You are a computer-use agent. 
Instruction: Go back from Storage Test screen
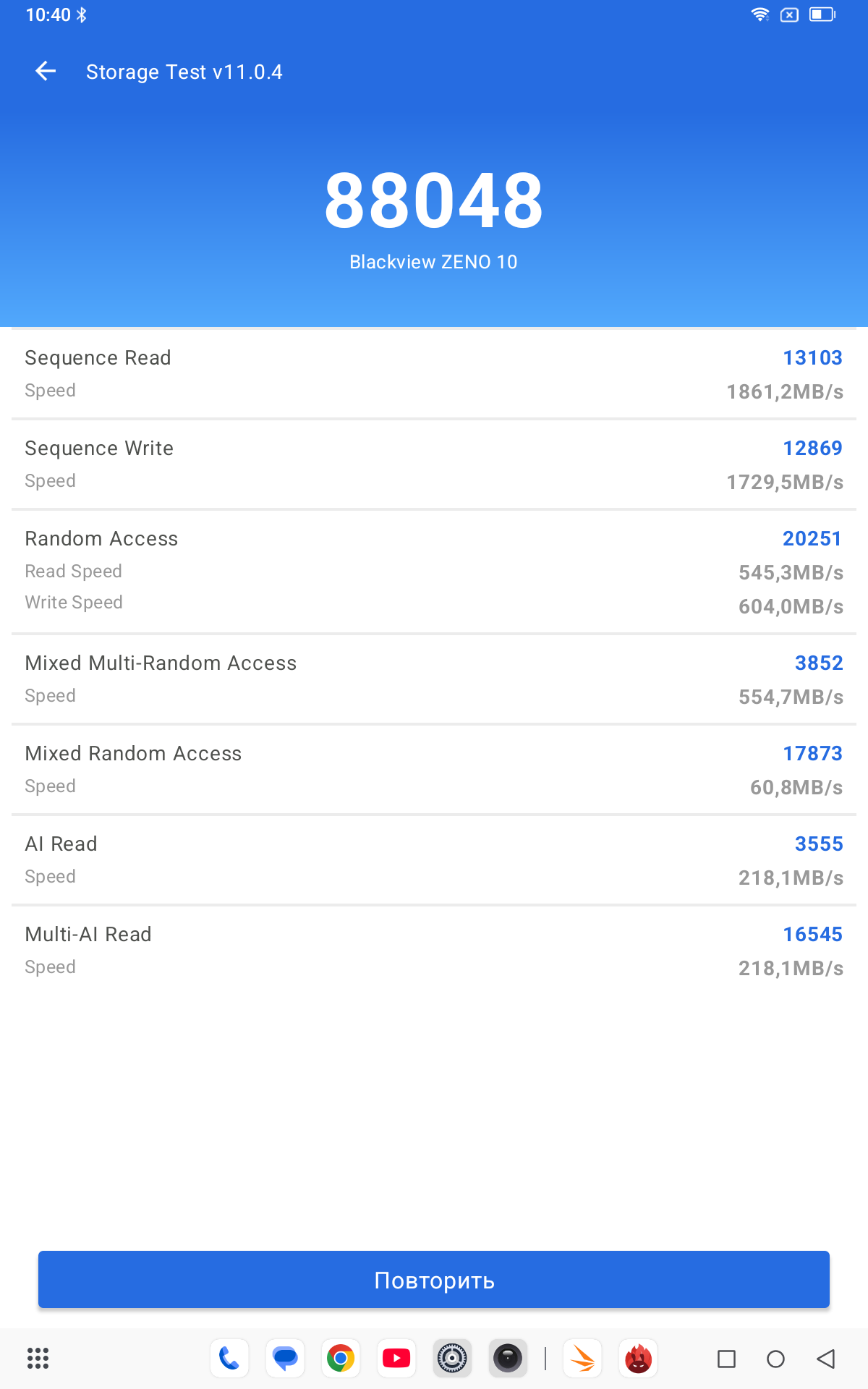(46, 71)
